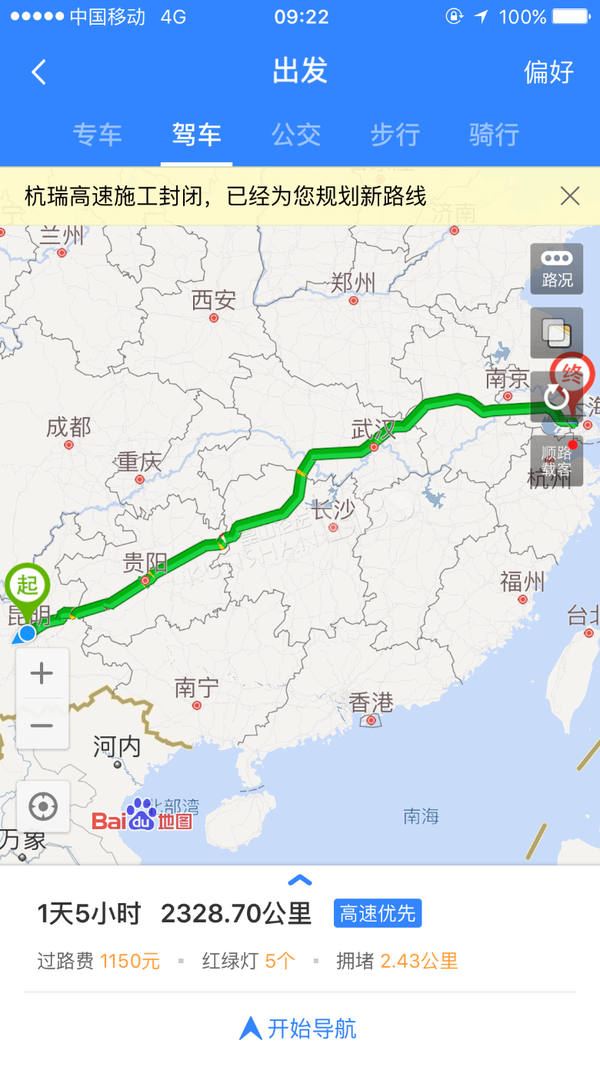Zoom out the map with minus
The image size is (600, 1067).
(42, 724)
